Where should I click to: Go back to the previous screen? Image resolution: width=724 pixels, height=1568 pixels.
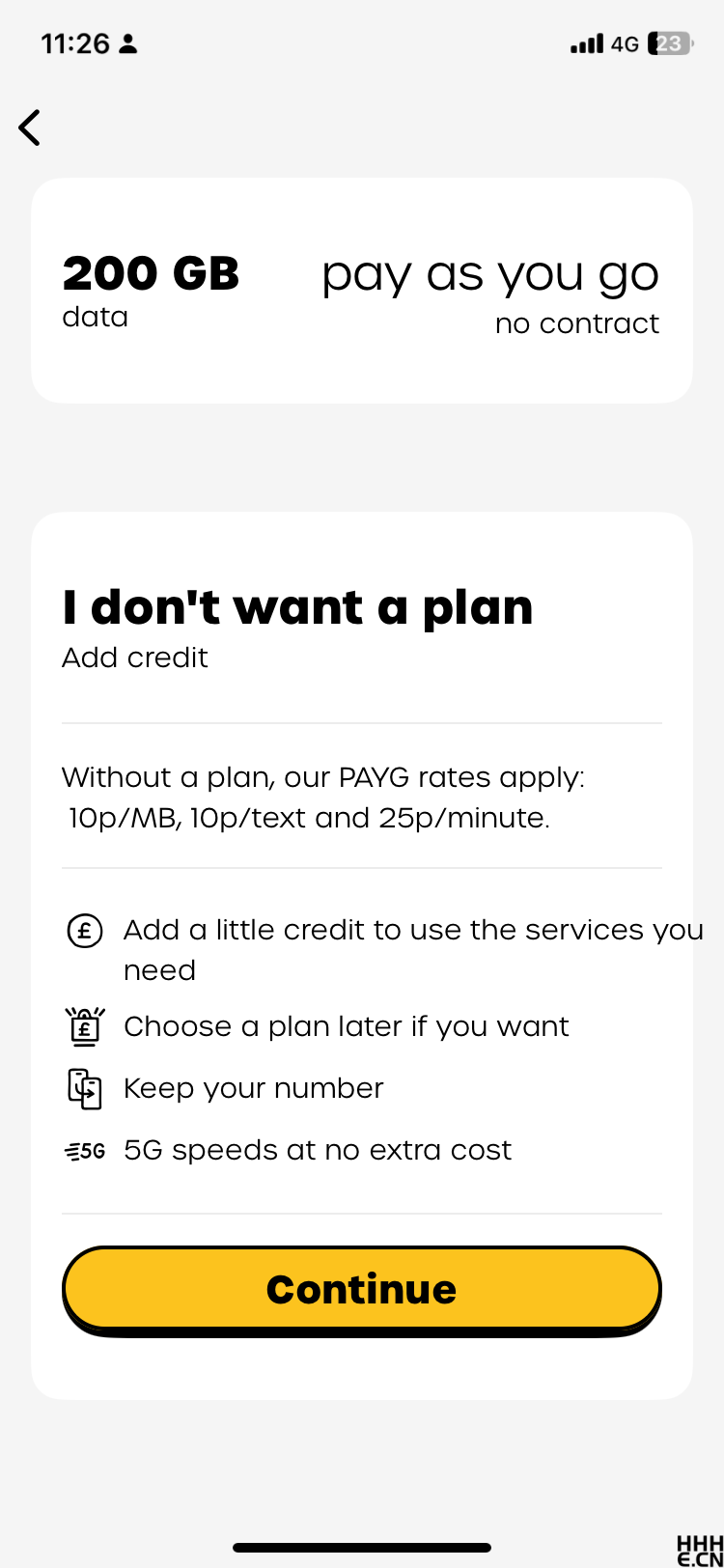30,127
